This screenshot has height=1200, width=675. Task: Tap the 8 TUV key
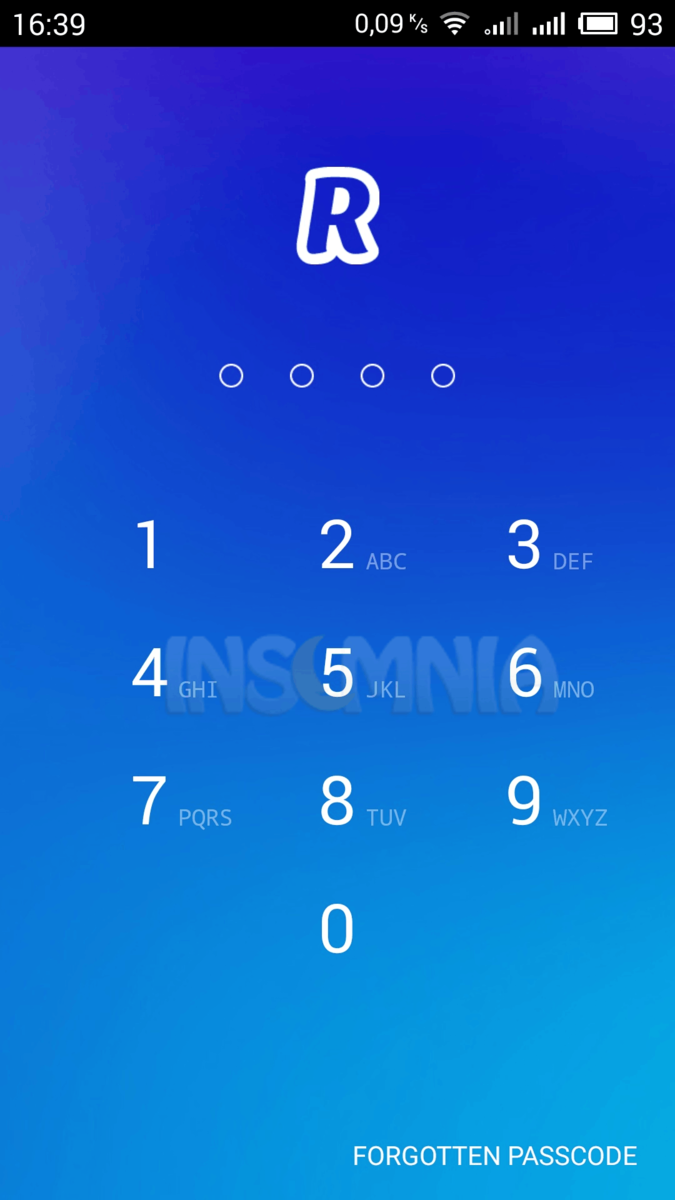(362, 802)
